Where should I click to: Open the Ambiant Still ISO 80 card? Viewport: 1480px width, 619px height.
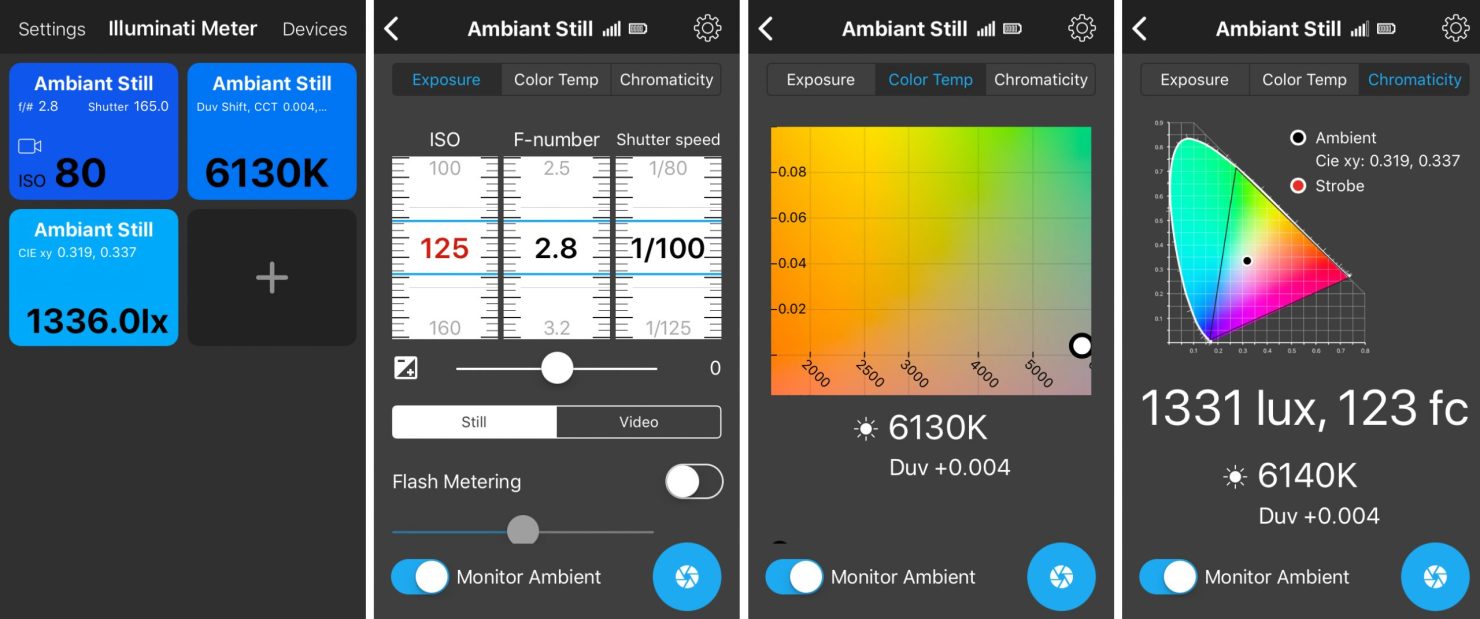pyautogui.click(x=94, y=131)
